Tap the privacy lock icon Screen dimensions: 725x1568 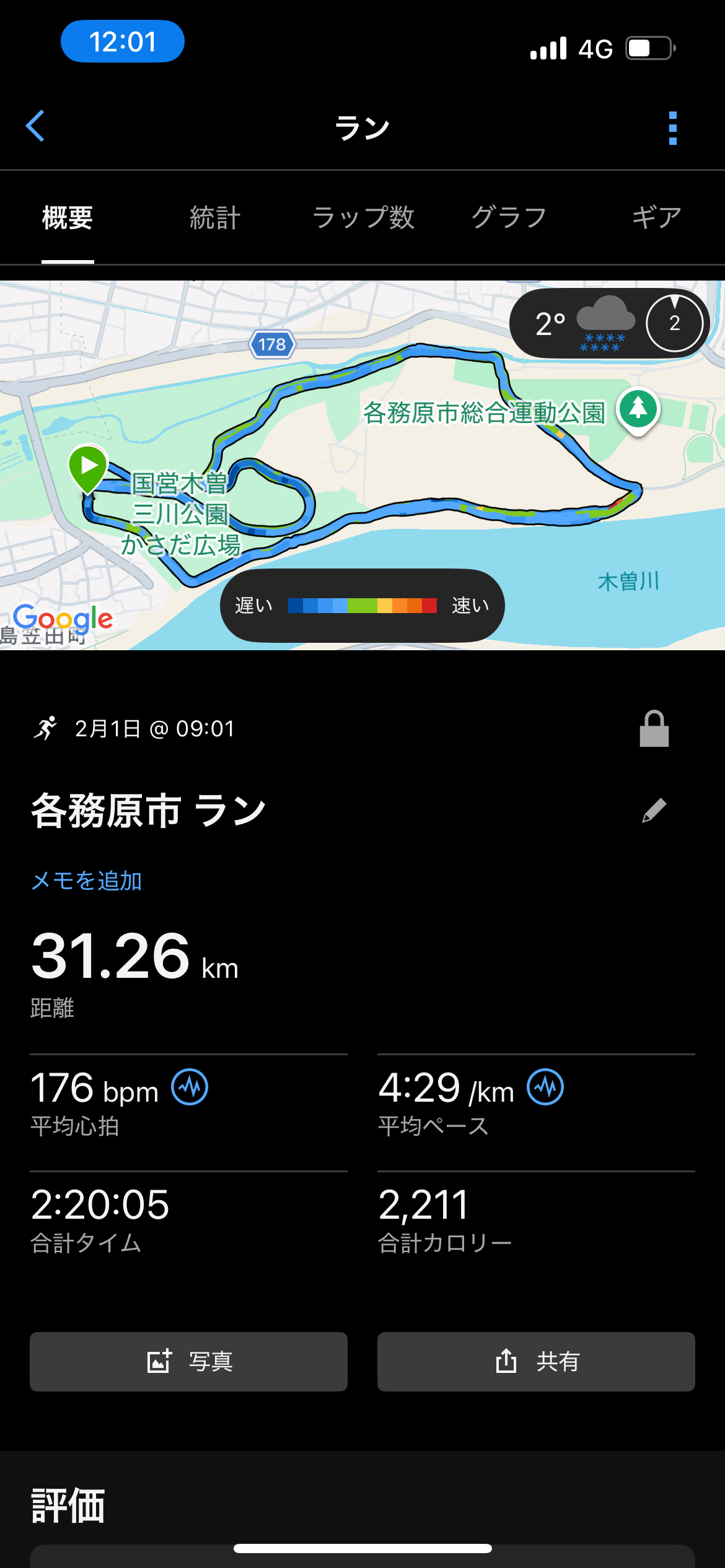(x=654, y=729)
